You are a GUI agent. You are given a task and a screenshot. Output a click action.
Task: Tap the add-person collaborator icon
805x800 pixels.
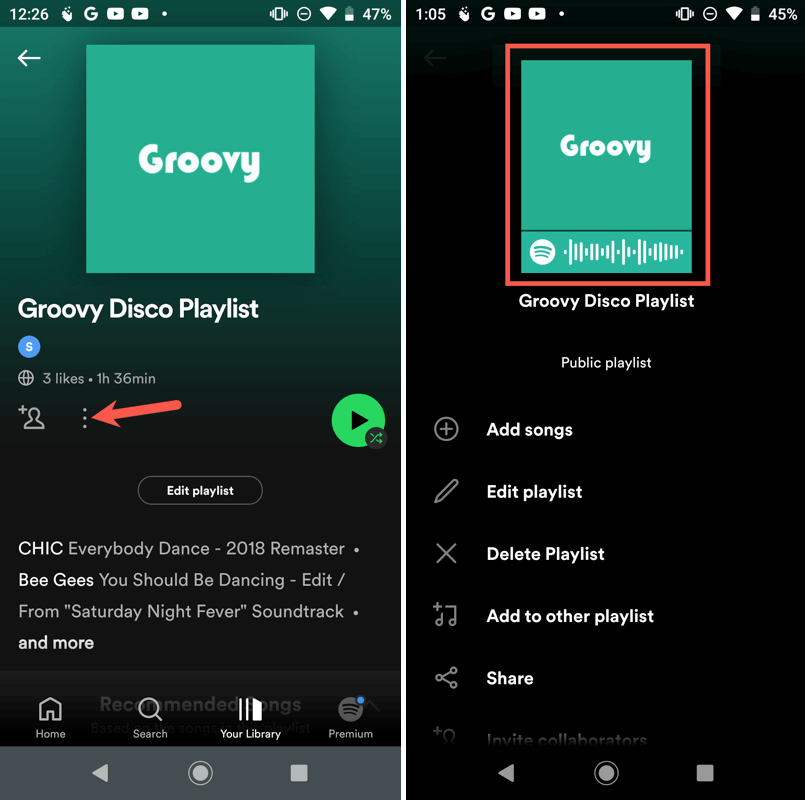pos(32,417)
